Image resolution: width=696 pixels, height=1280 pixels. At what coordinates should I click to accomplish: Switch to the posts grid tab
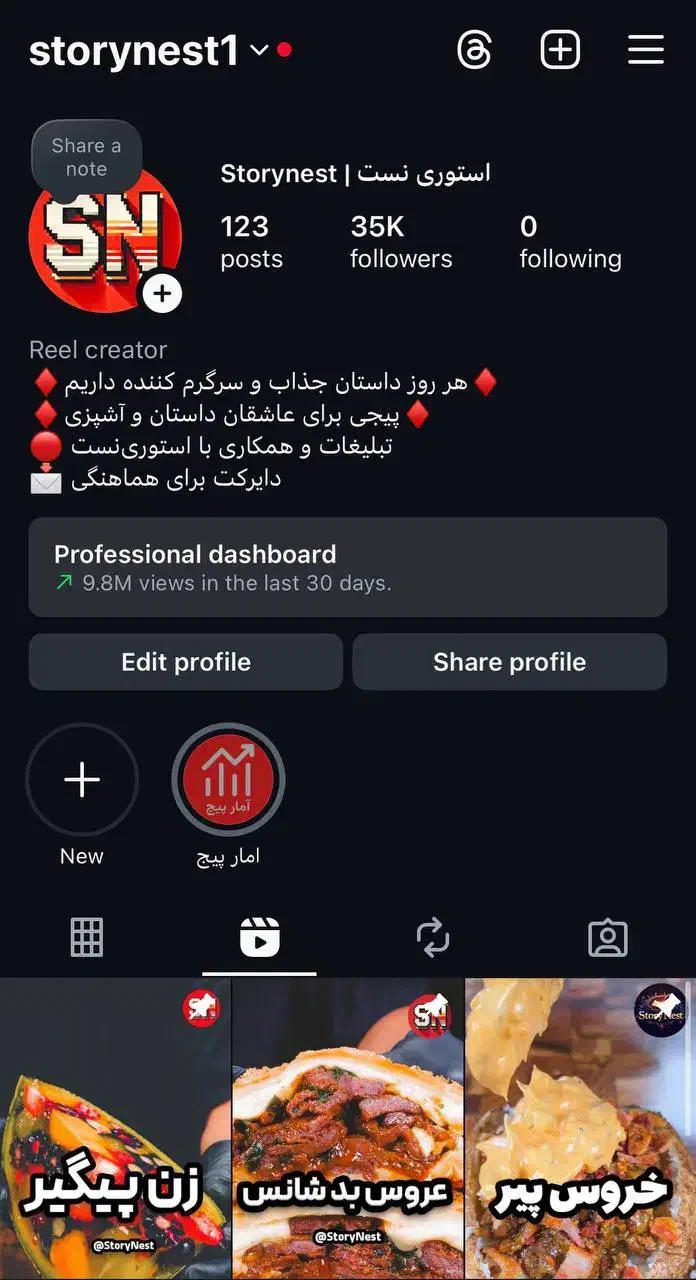[x=87, y=938]
